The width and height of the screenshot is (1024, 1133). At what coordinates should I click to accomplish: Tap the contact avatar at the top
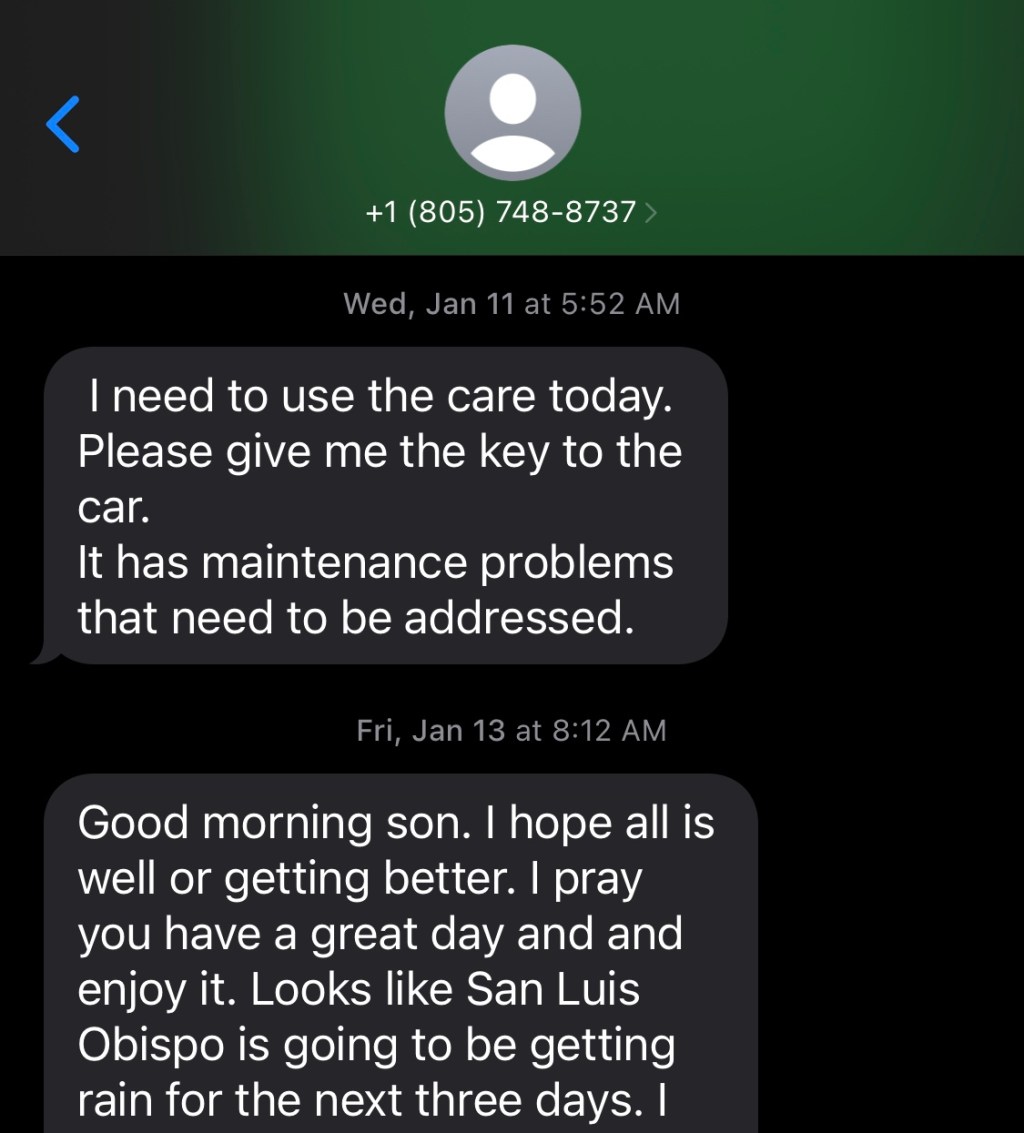[512, 113]
